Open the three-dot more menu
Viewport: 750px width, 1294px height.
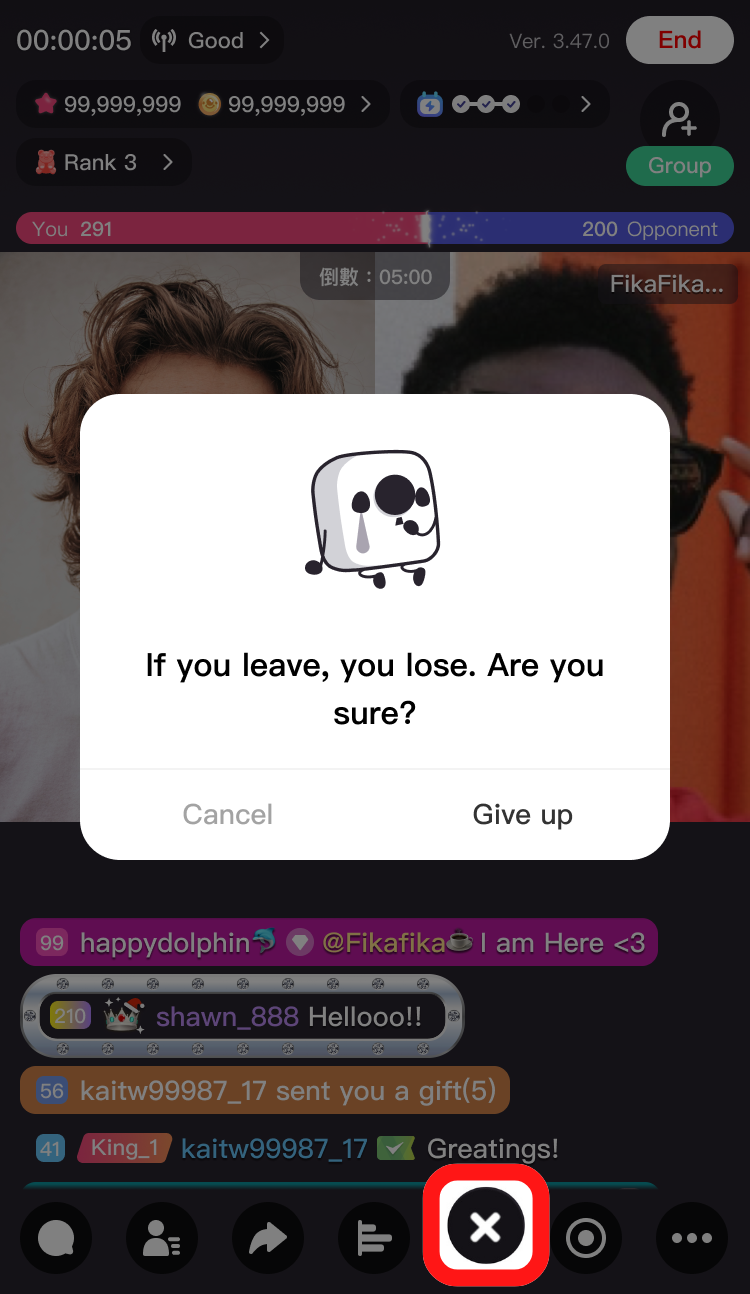(692, 1238)
